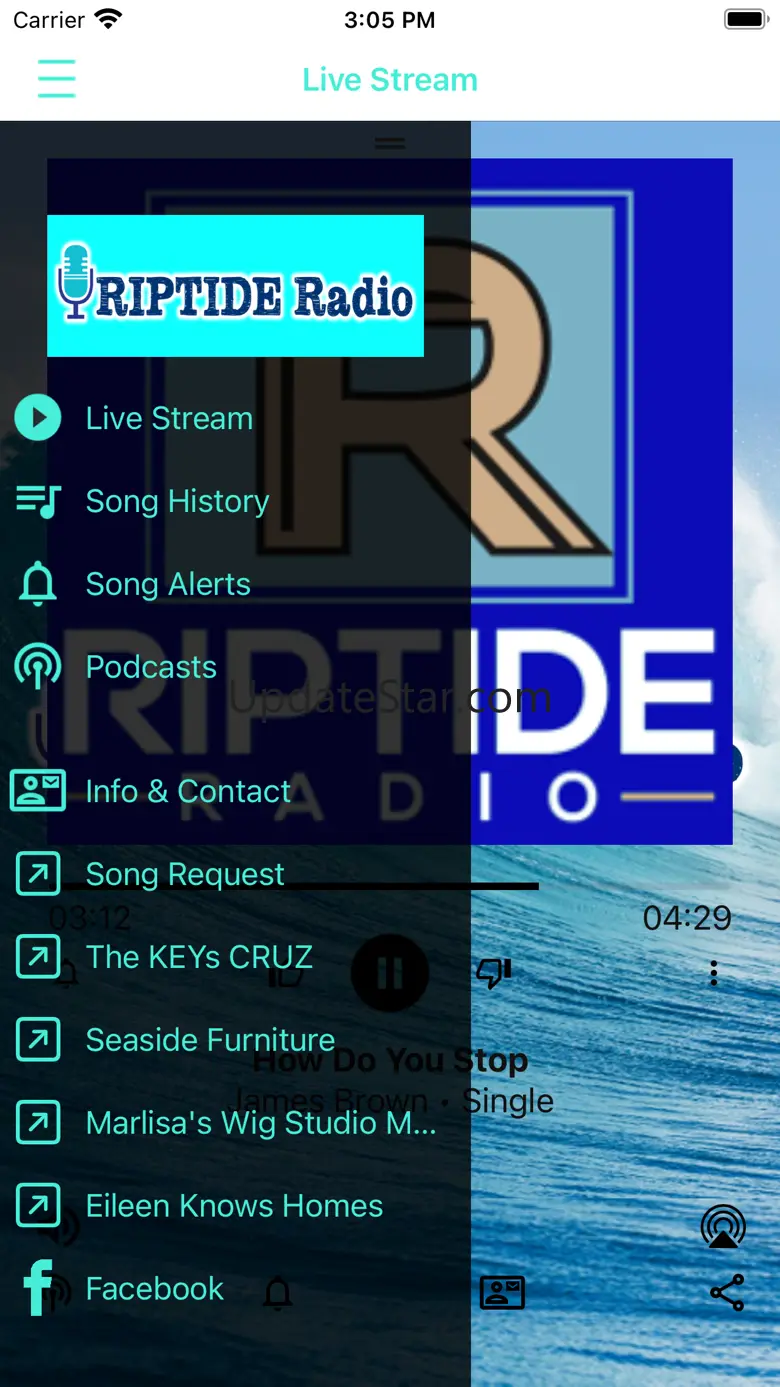Image resolution: width=780 pixels, height=1387 pixels.
Task: Open Info & Contact
Action: click(187, 791)
